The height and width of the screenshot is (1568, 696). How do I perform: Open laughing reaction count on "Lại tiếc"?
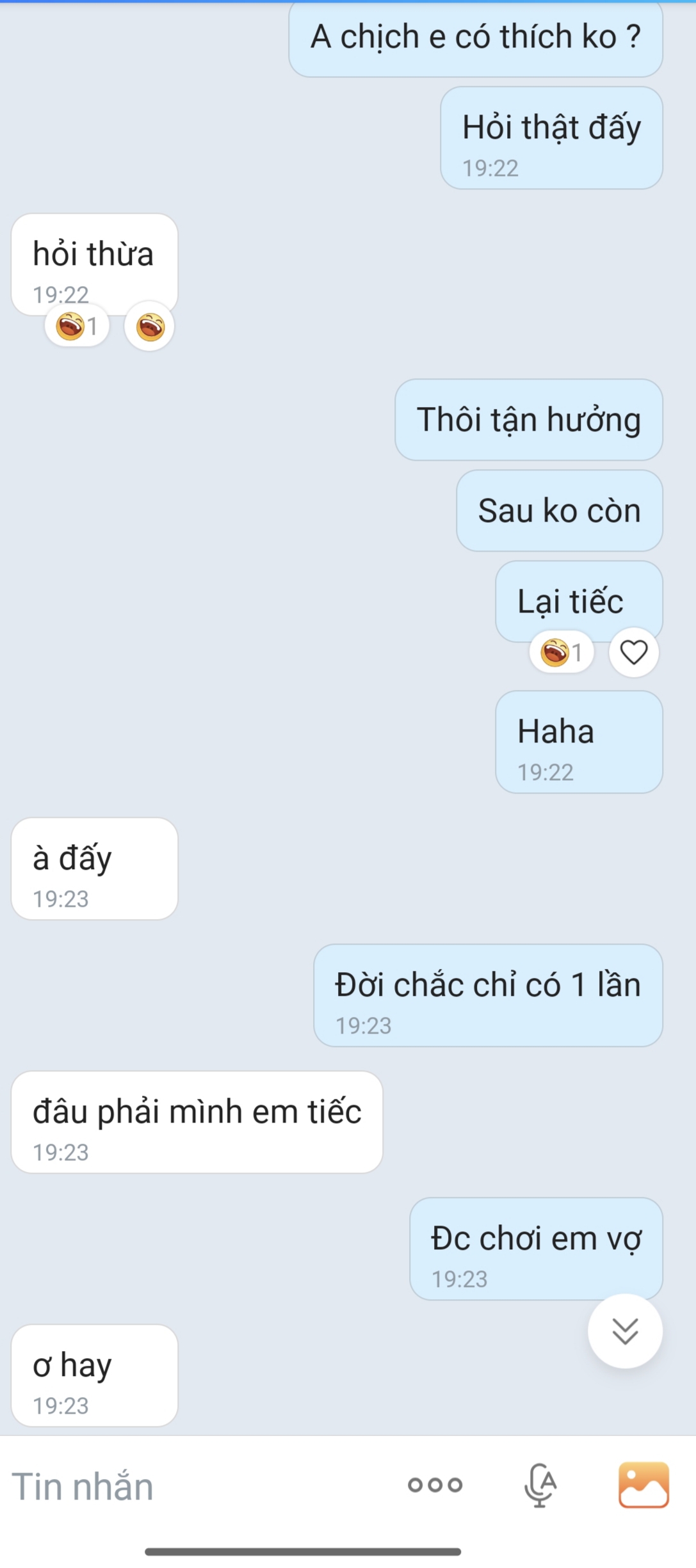562,652
